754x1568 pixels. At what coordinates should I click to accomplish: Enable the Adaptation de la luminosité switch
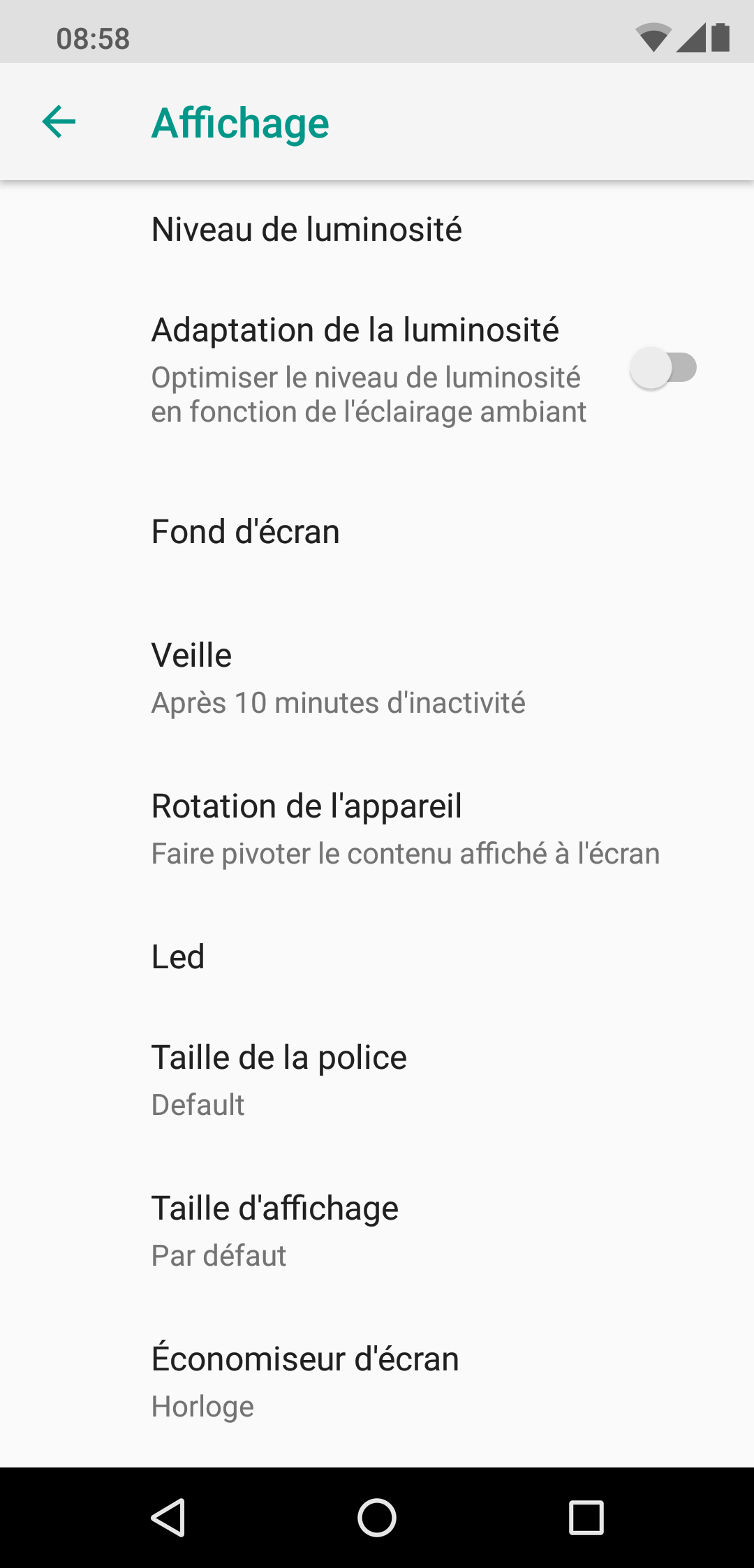click(663, 368)
